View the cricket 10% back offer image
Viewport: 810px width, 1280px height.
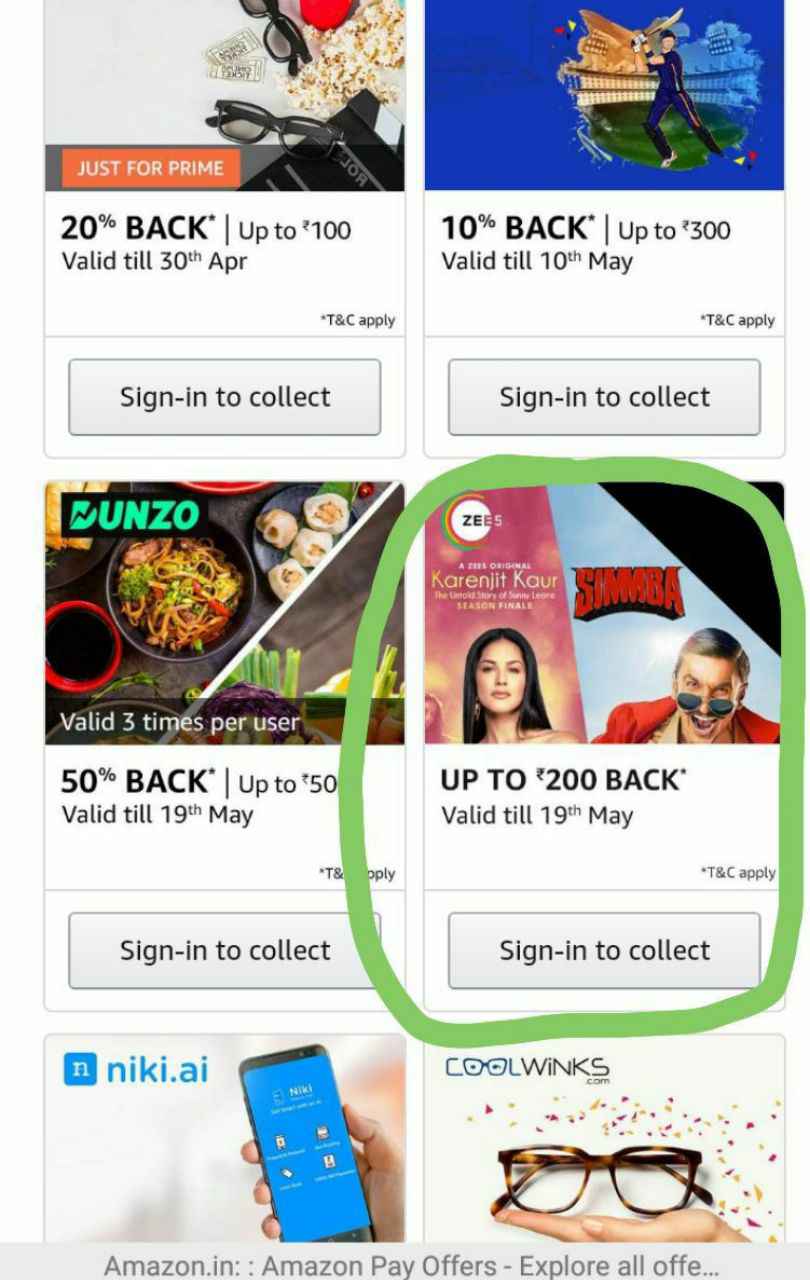pos(604,95)
